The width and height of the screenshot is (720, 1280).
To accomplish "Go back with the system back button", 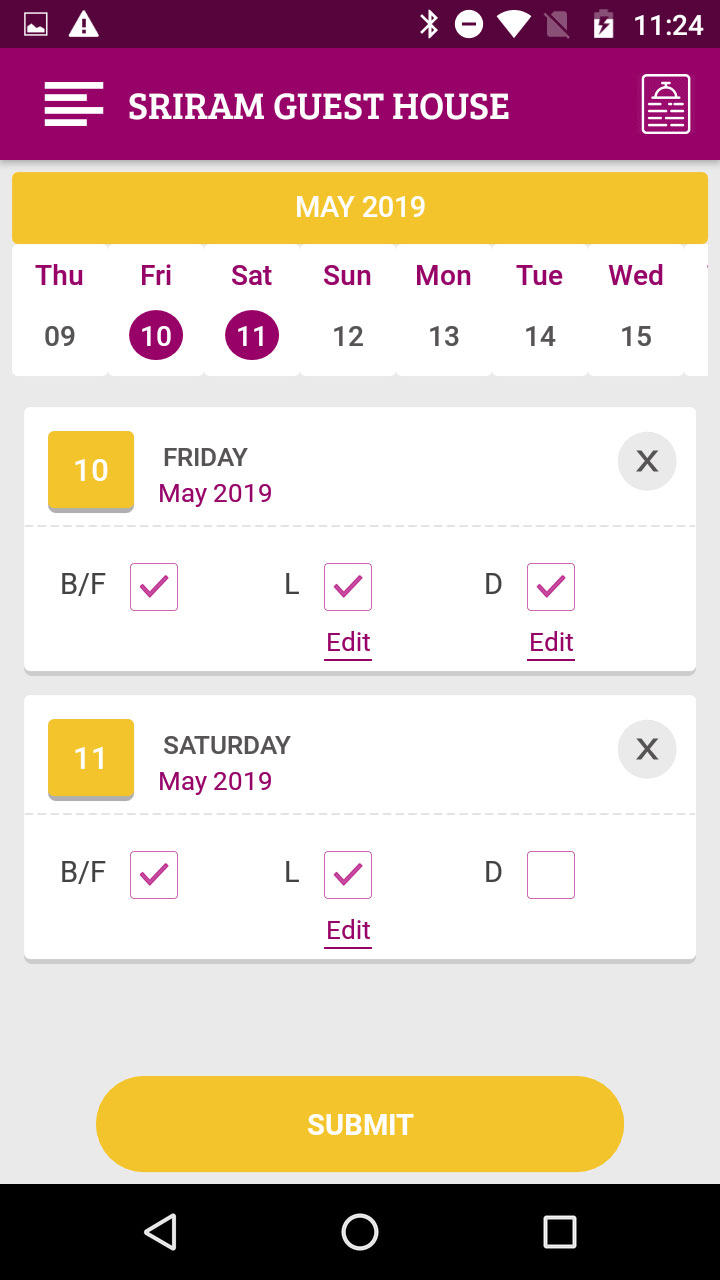I will coord(160,1232).
